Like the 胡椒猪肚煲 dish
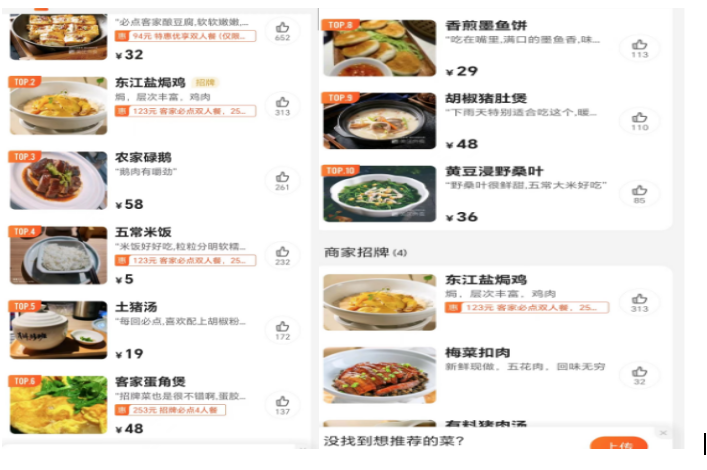Screen dimensions: 707x470 pyautogui.click(x=639, y=119)
